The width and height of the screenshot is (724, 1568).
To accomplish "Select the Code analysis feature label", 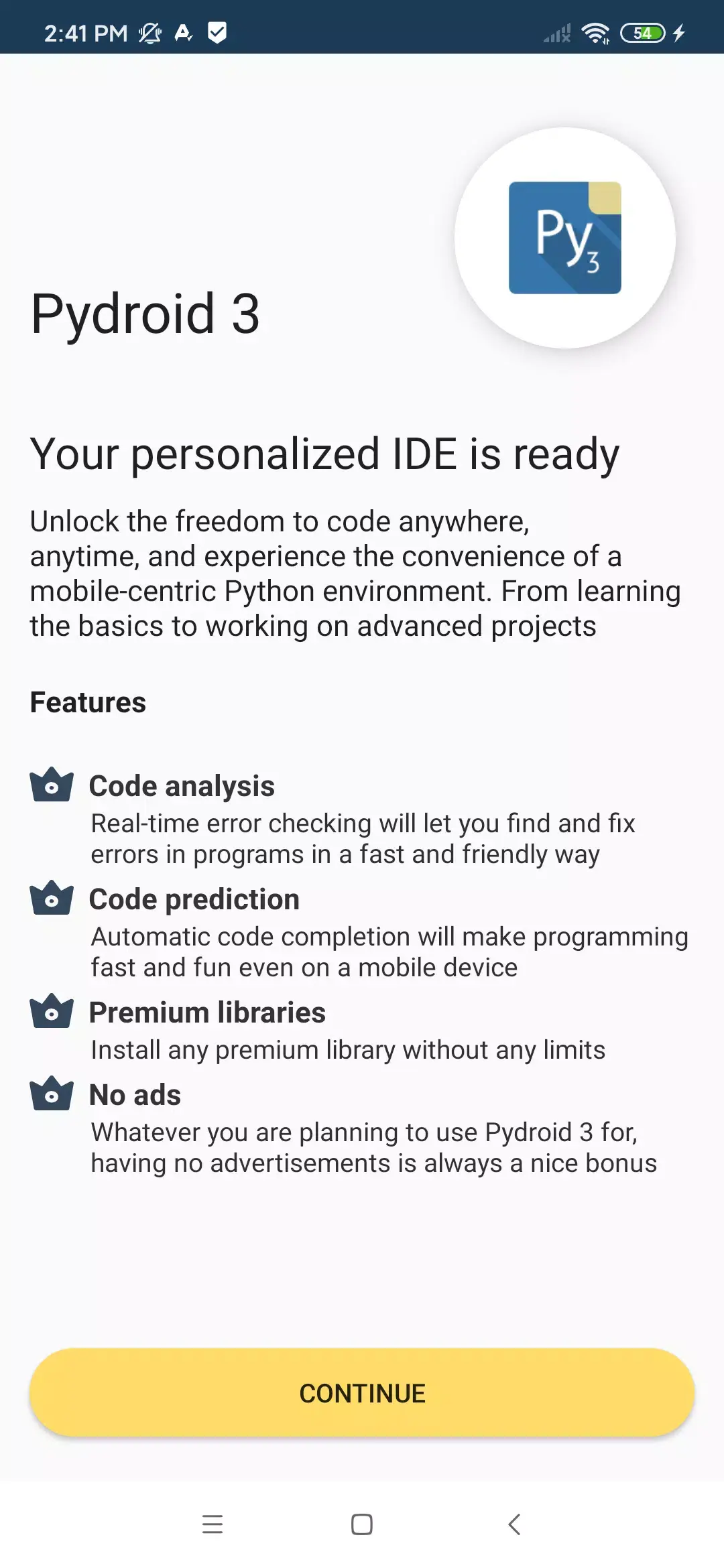I will [x=182, y=785].
